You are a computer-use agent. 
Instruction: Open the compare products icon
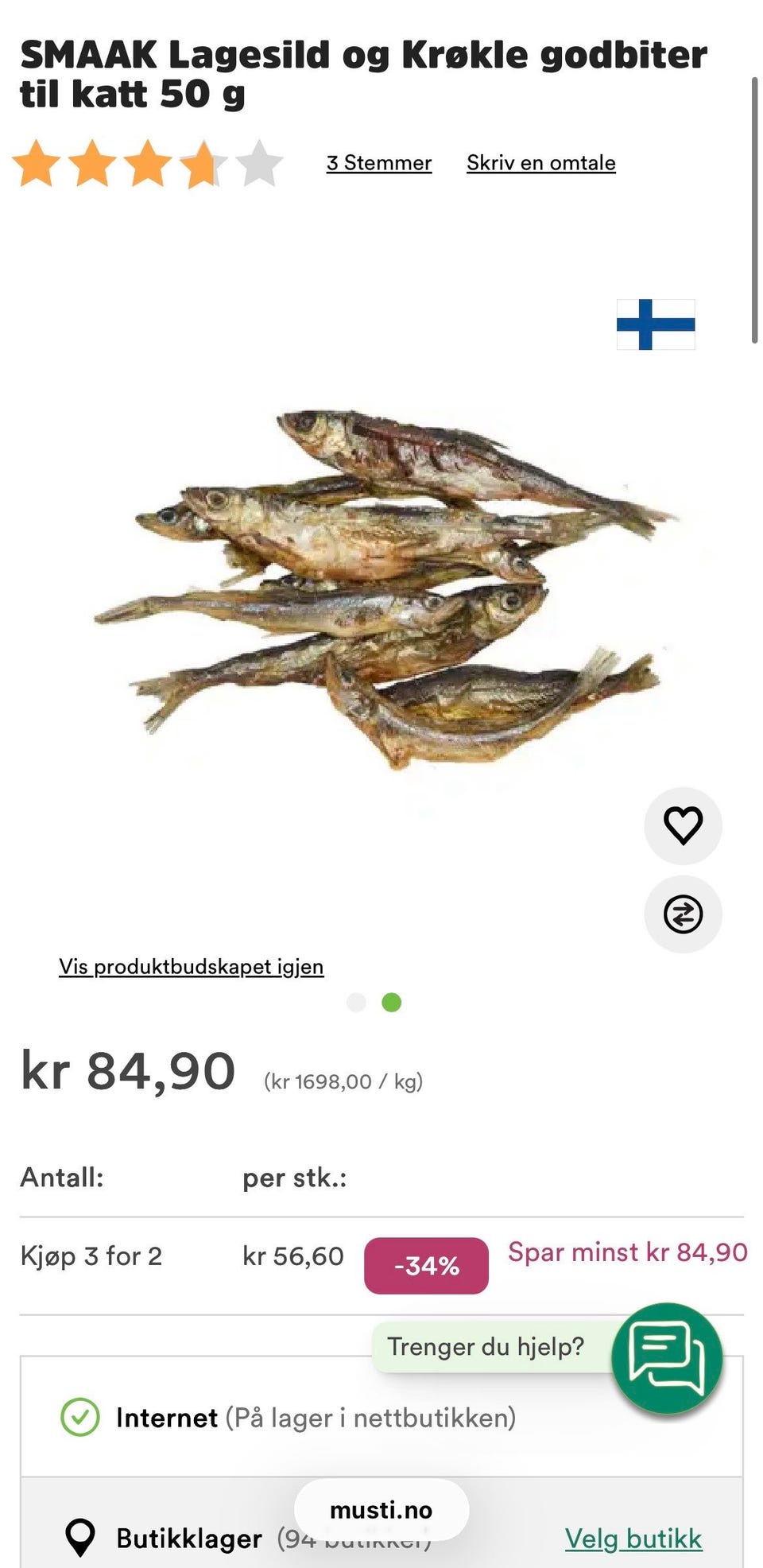[683, 914]
